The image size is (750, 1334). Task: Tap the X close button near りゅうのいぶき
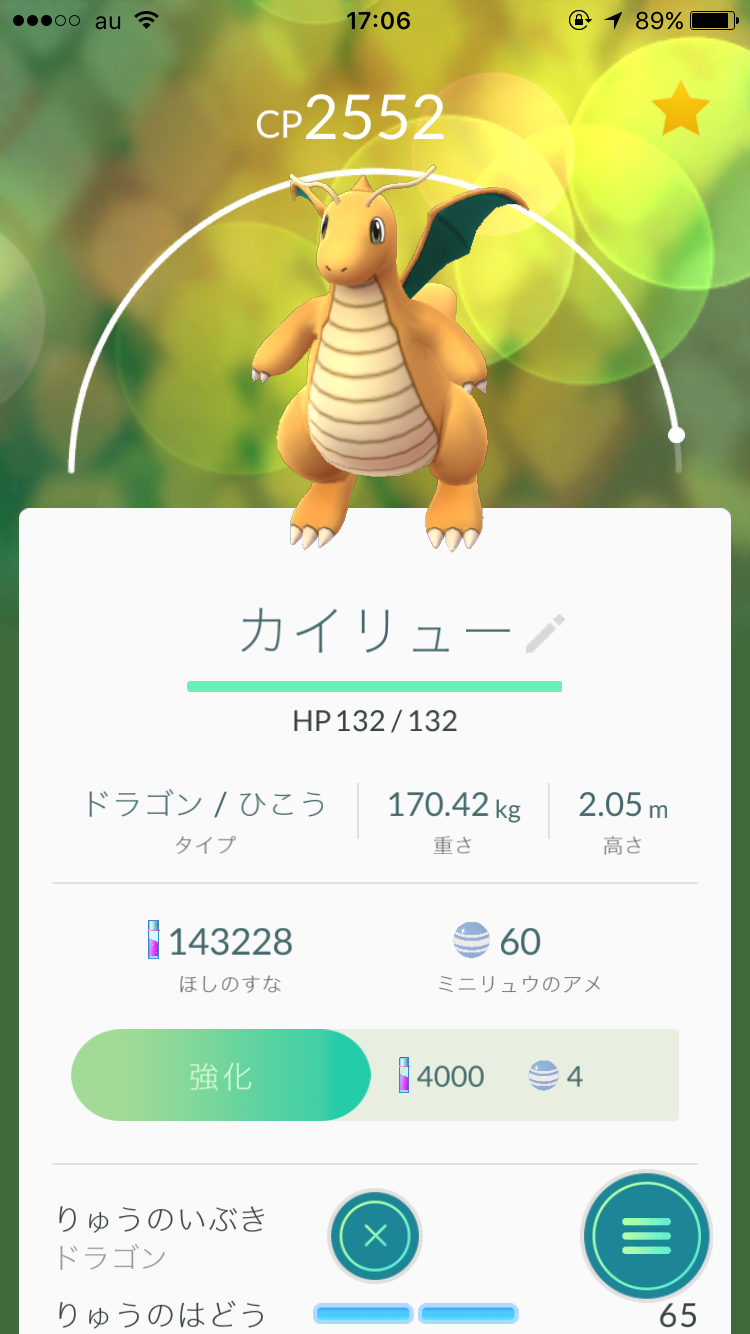[x=375, y=1235]
